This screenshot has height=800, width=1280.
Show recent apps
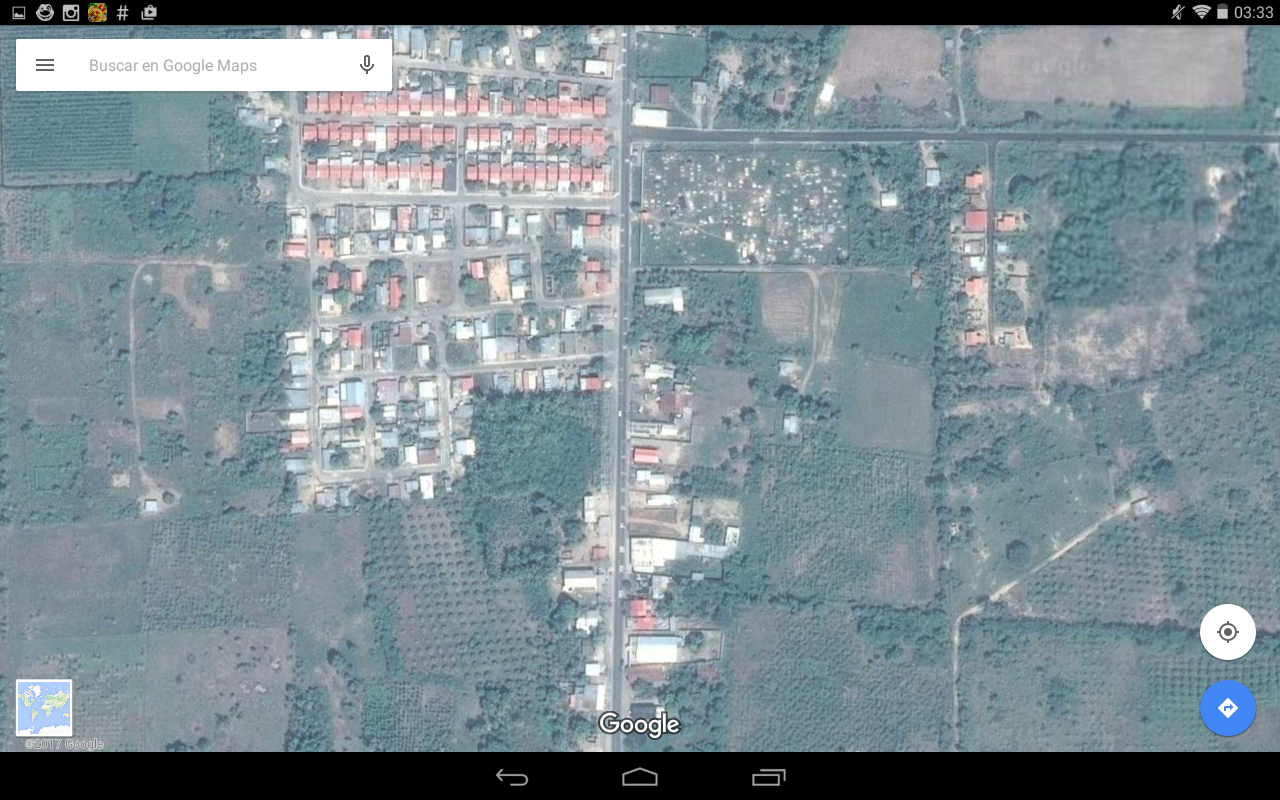[768, 777]
